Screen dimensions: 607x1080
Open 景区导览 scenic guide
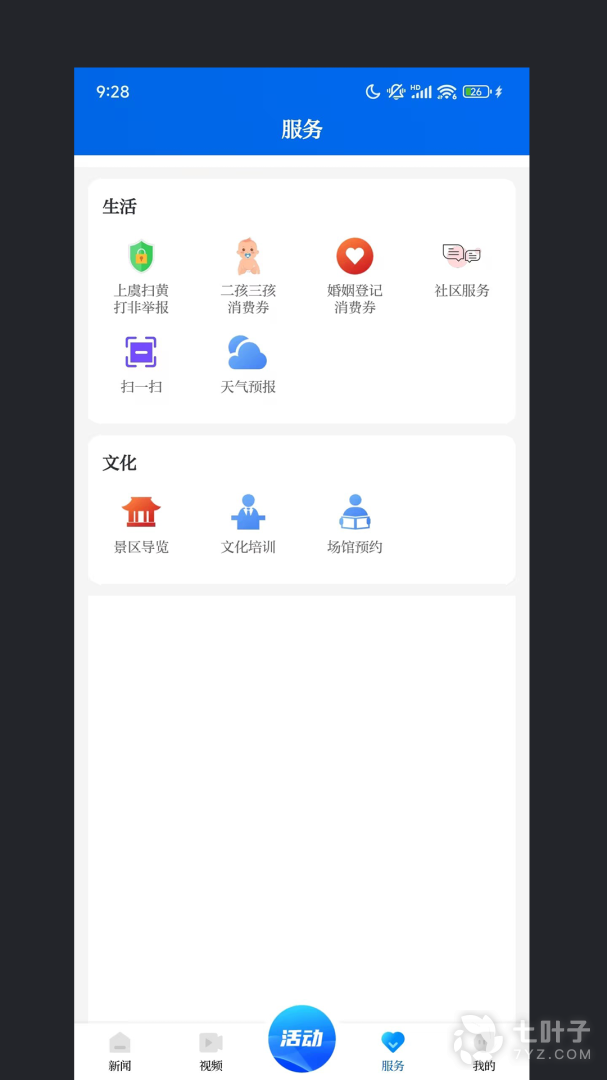click(x=141, y=524)
